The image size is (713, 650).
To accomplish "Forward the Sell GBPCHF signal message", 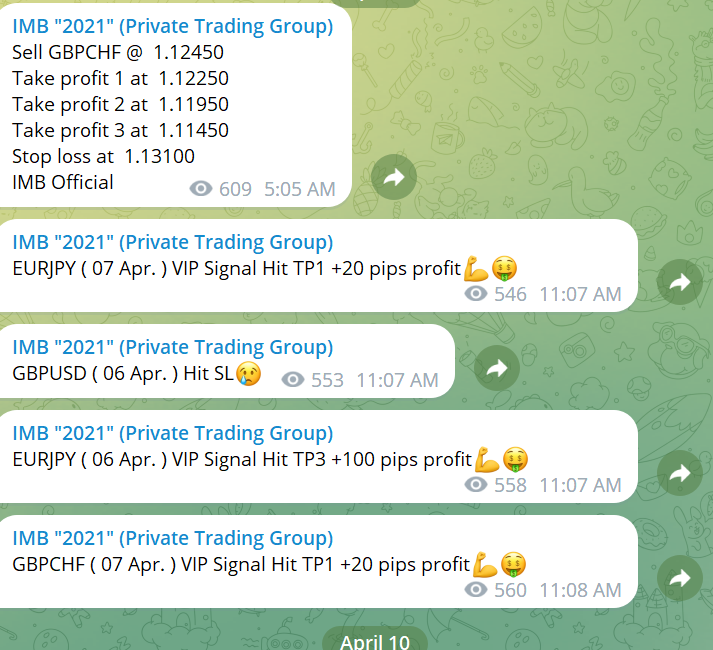I will 393,178.
